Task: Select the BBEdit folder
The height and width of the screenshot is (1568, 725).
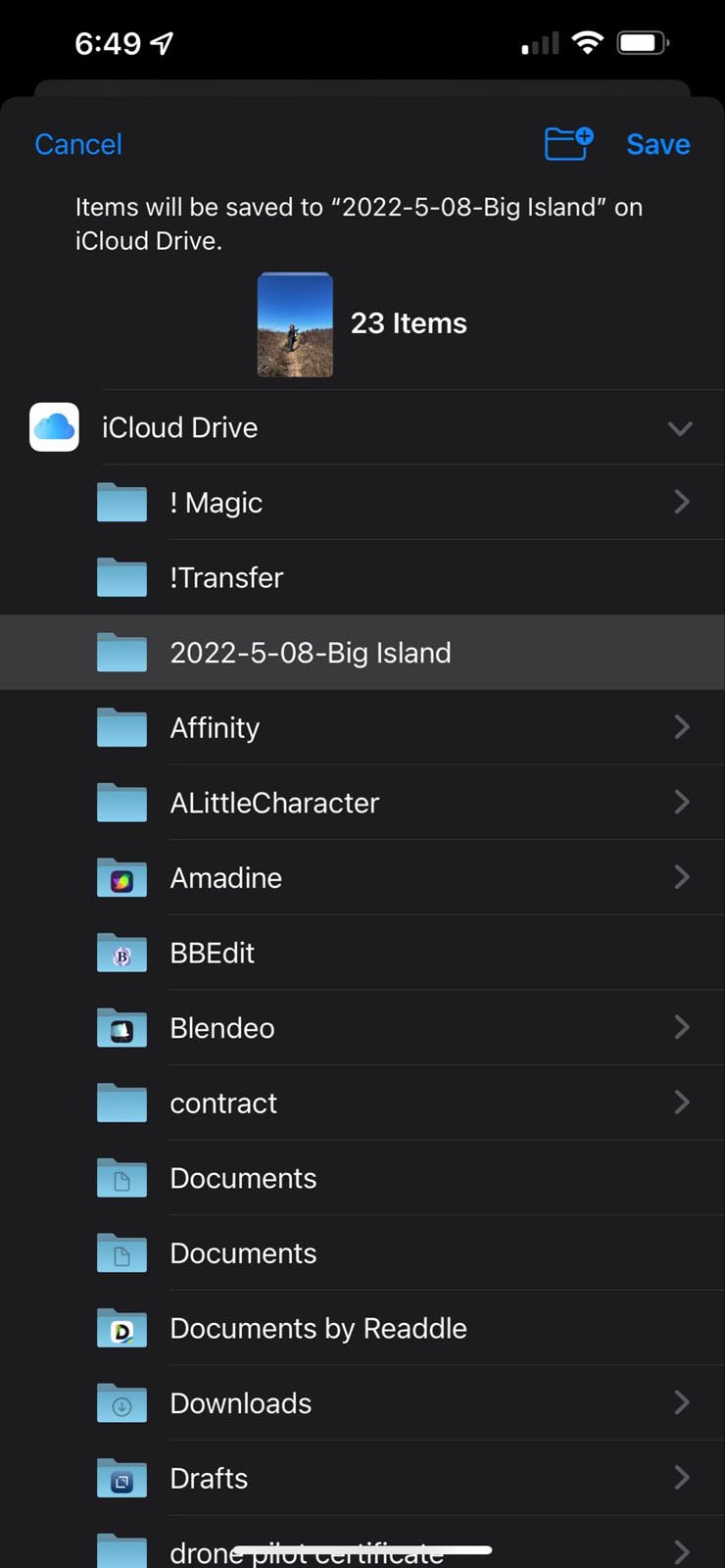Action: coord(362,953)
